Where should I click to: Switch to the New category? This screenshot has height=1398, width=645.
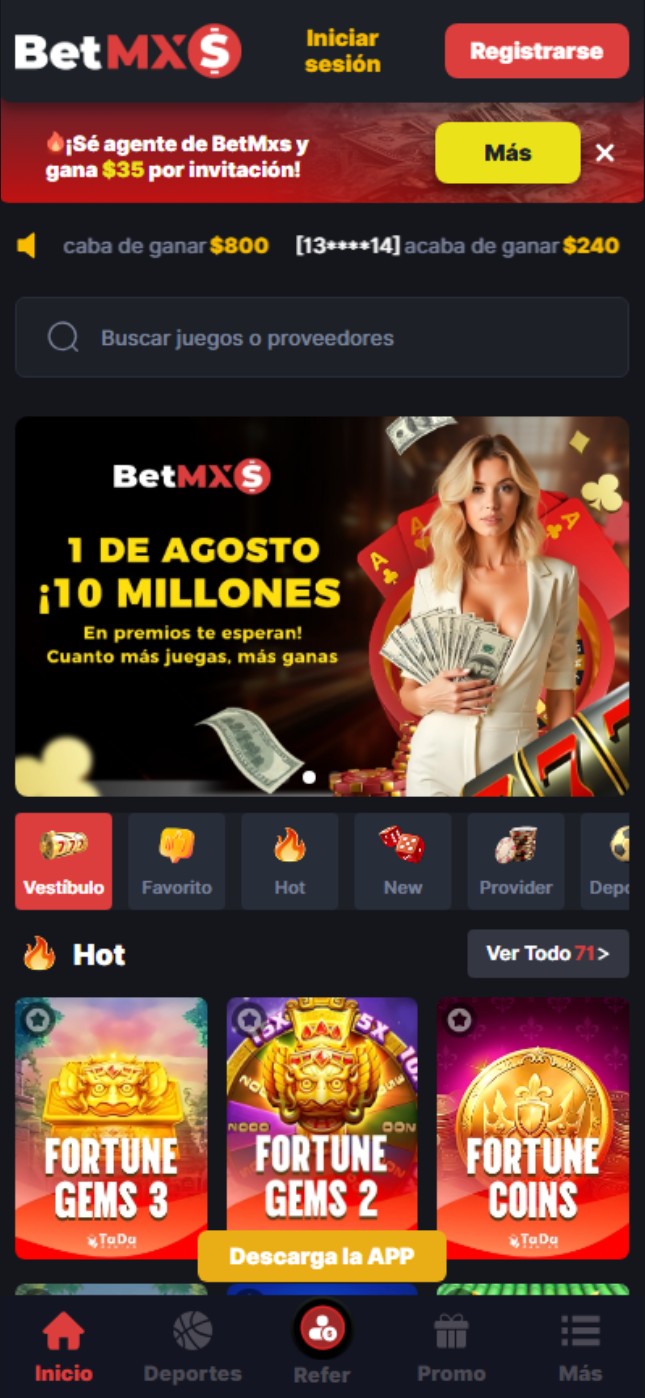(403, 861)
